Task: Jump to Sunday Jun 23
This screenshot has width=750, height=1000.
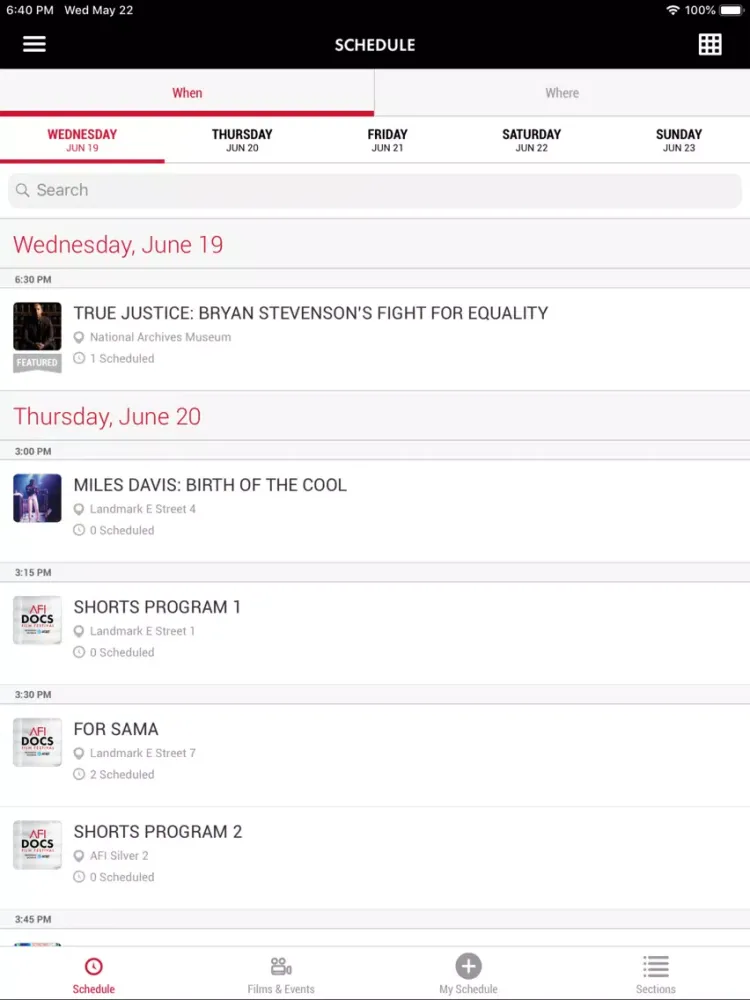Action: pyautogui.click(x=679, y=140)
